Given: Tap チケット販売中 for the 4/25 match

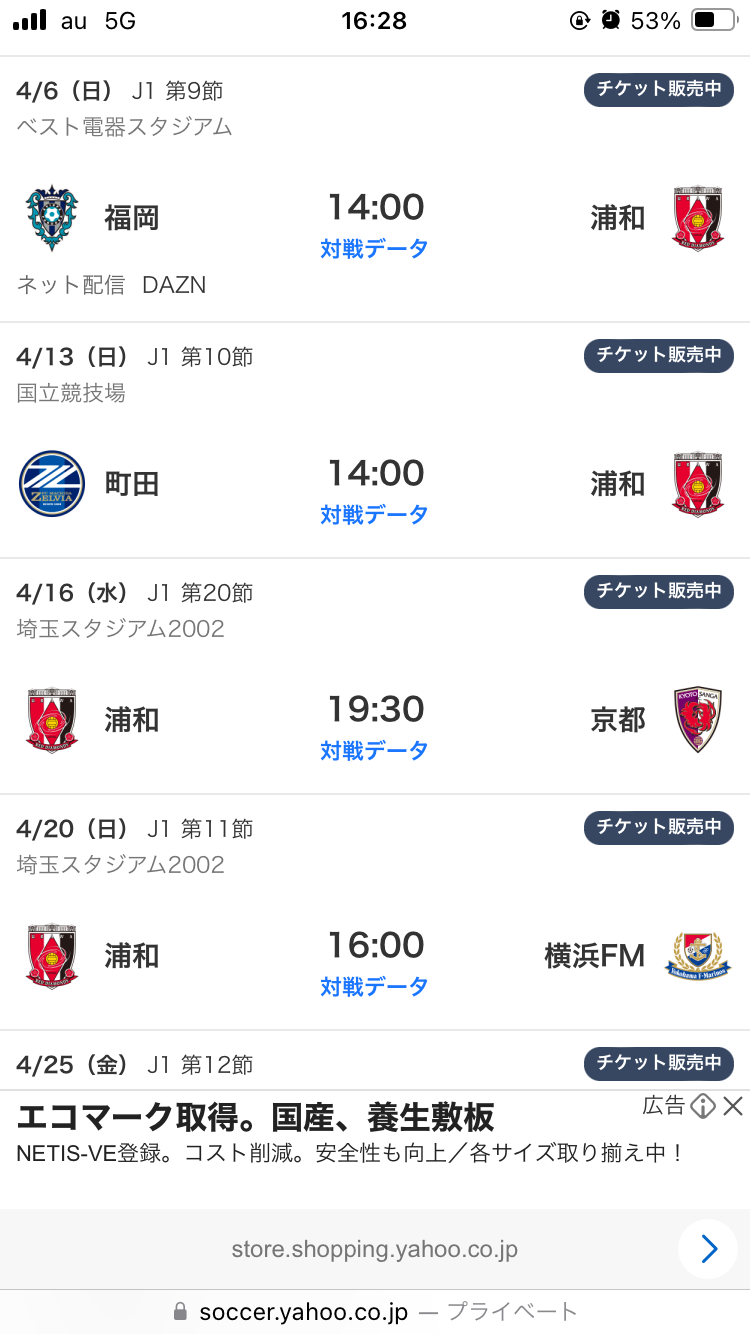Looking at the screenshot, I should pyautogui.click(x=659, y=1063).
